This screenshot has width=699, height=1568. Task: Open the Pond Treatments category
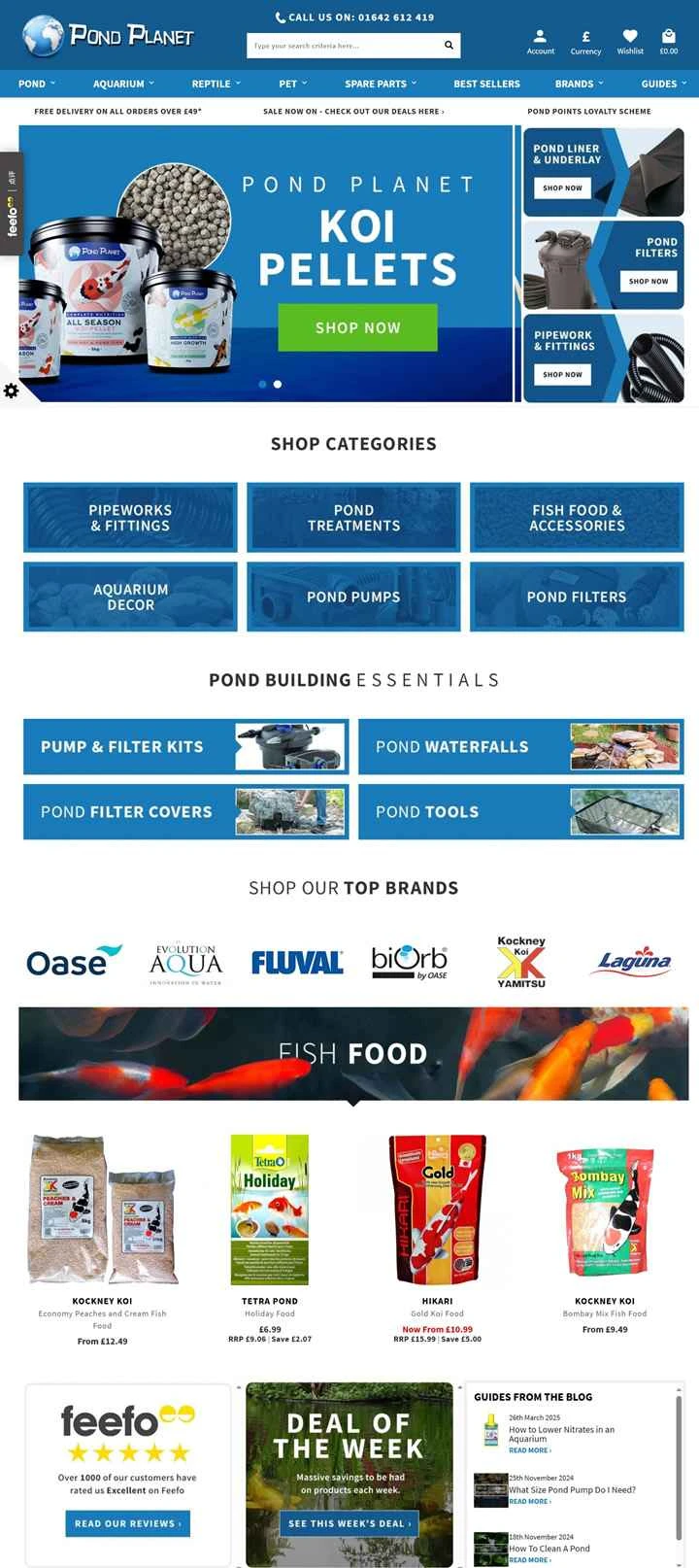[353, 518]
